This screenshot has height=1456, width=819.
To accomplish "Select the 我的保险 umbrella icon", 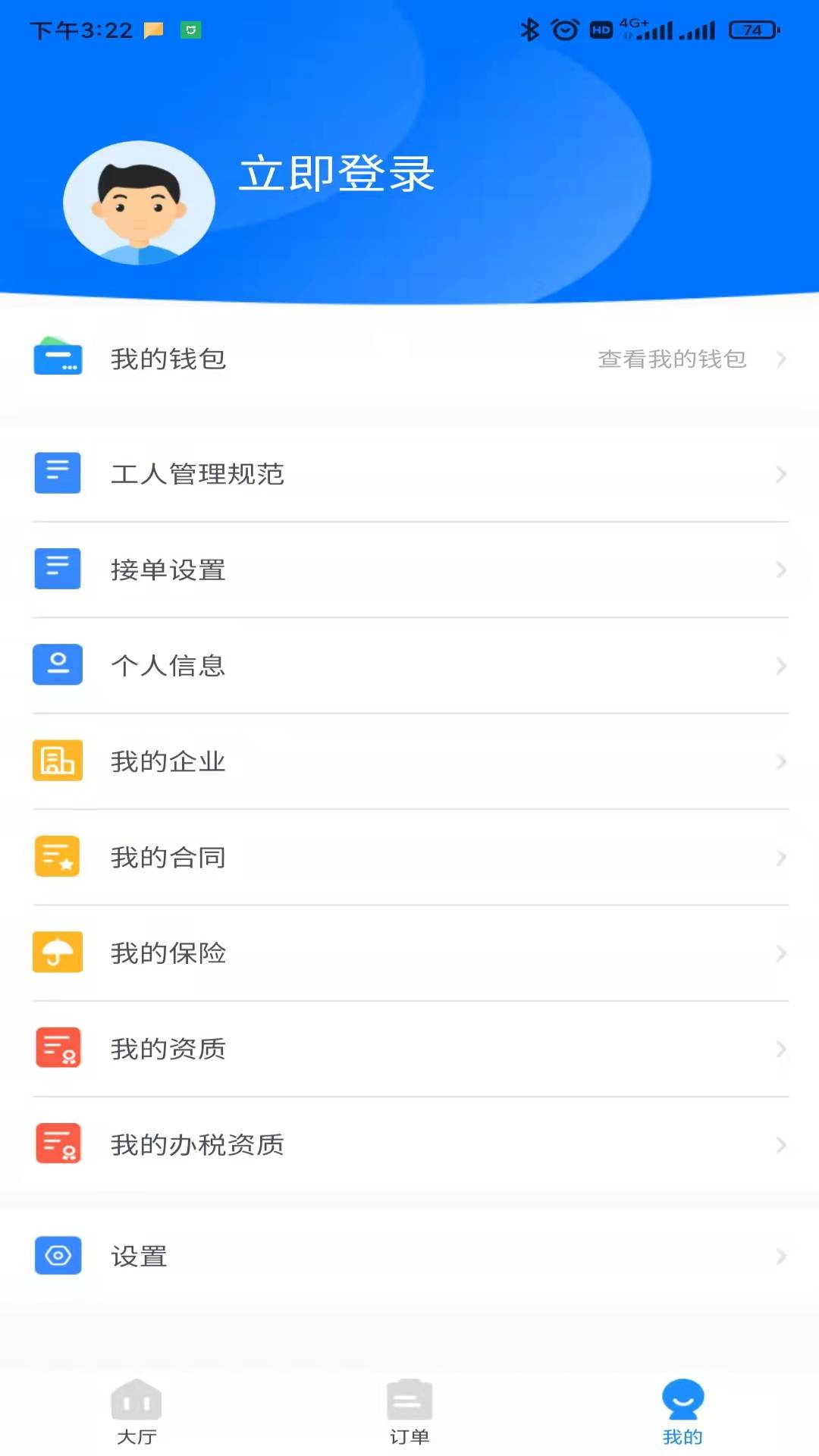I will coord(58,952).
